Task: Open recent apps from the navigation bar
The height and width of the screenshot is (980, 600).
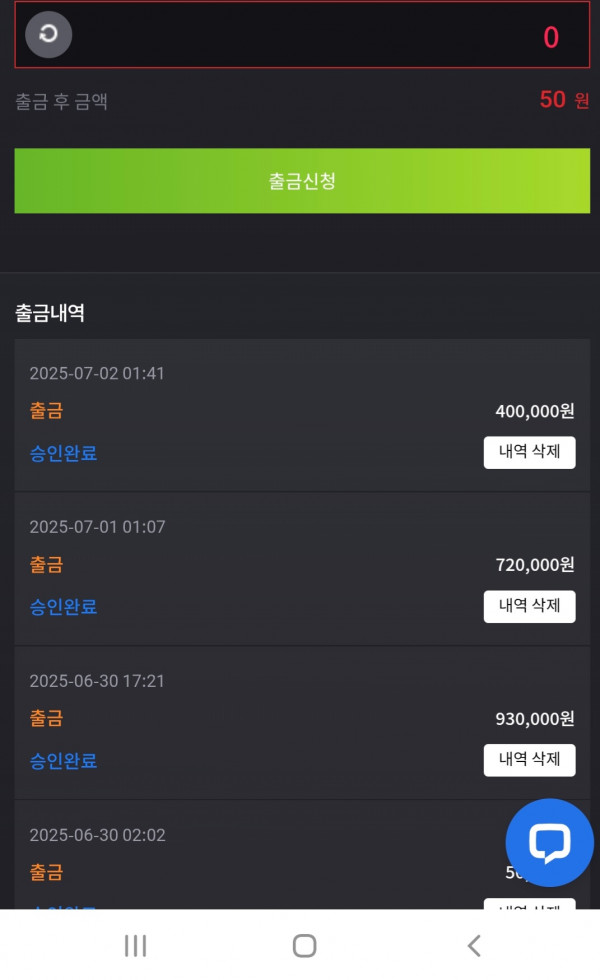Action: click(136, 946)
